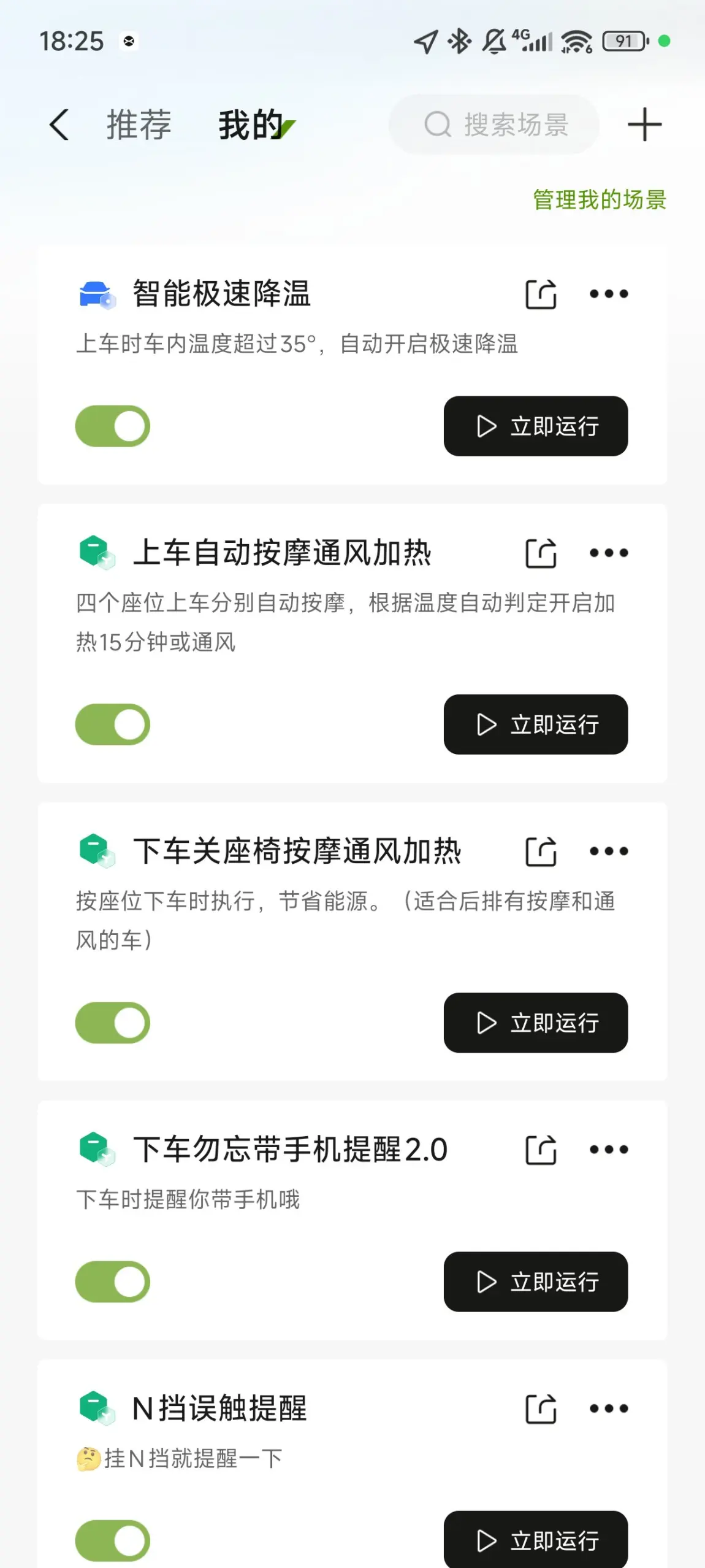Image resolution: width=705 pixels, height=1568 pixels.
Task: Open 管理我的场景 link
Action: coord(600,200)
